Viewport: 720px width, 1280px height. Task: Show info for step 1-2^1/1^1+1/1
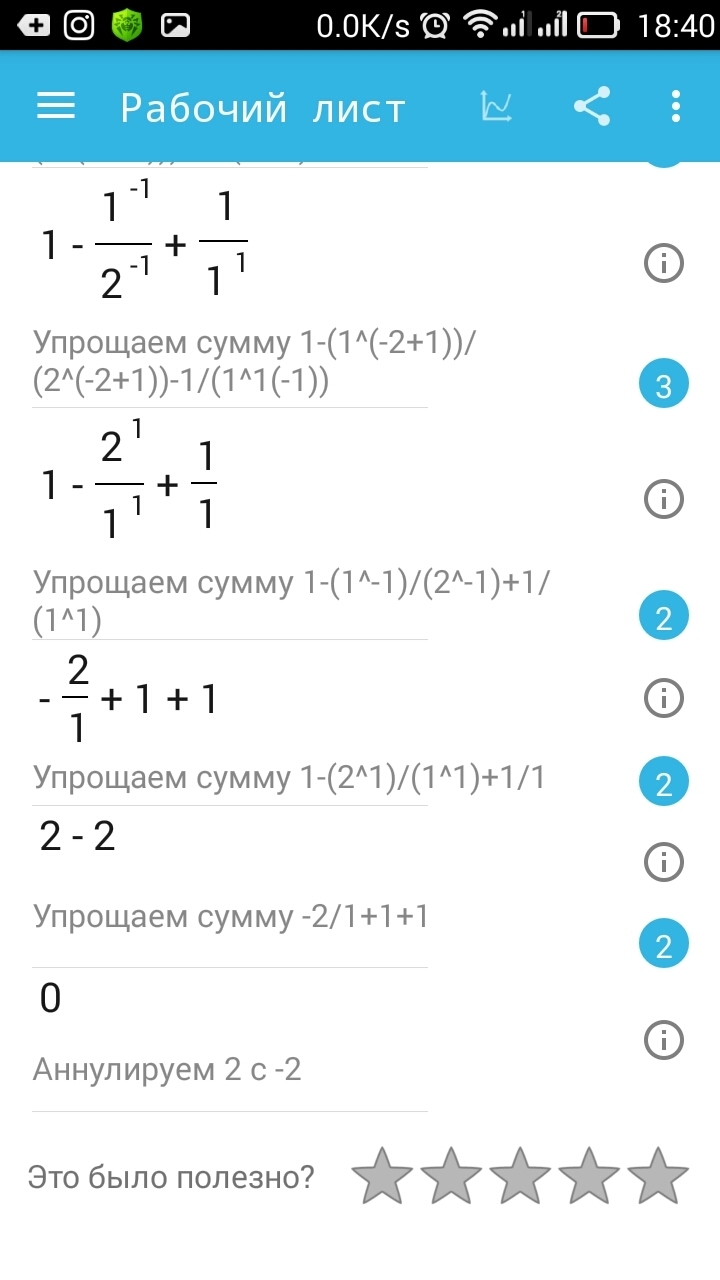pos(663,498)
